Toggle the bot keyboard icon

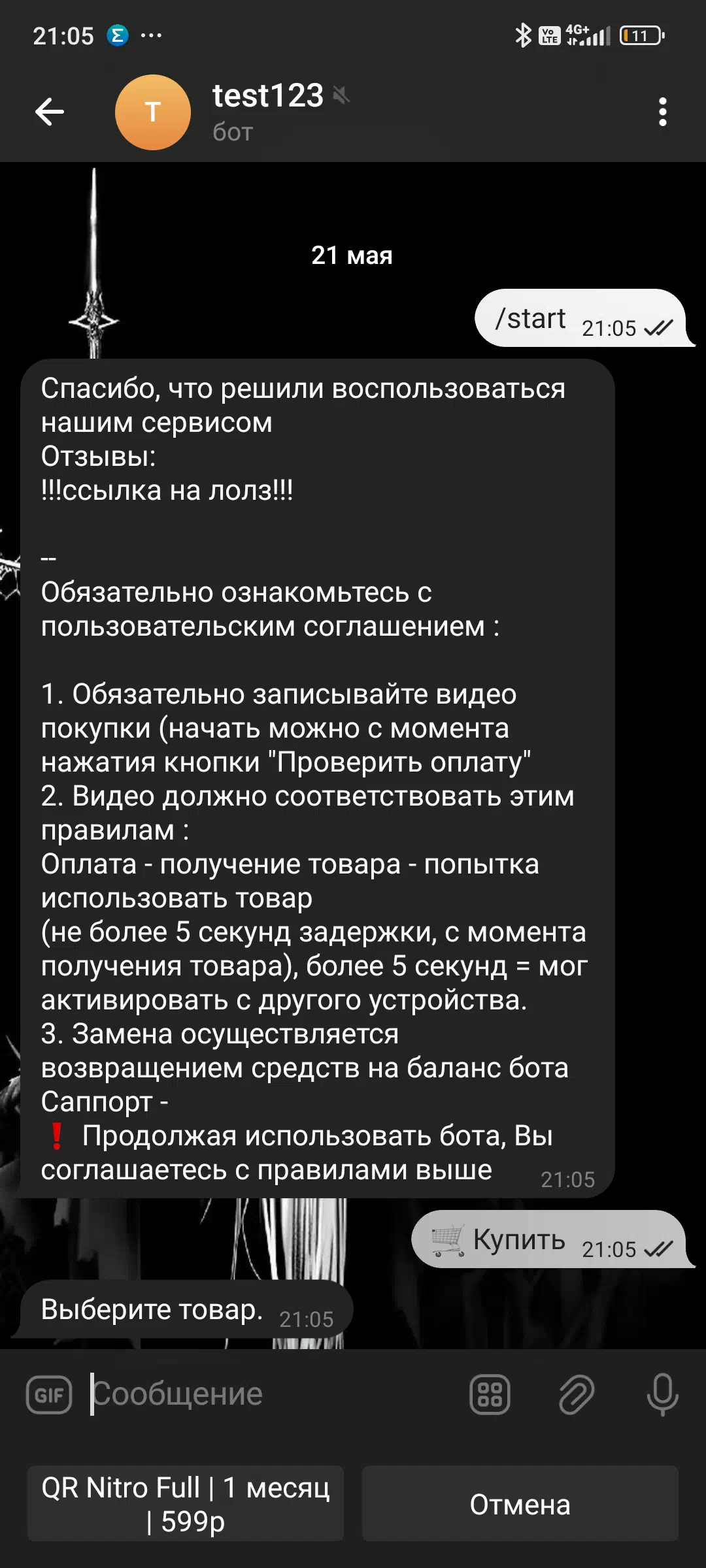(x=490, y=1395)
